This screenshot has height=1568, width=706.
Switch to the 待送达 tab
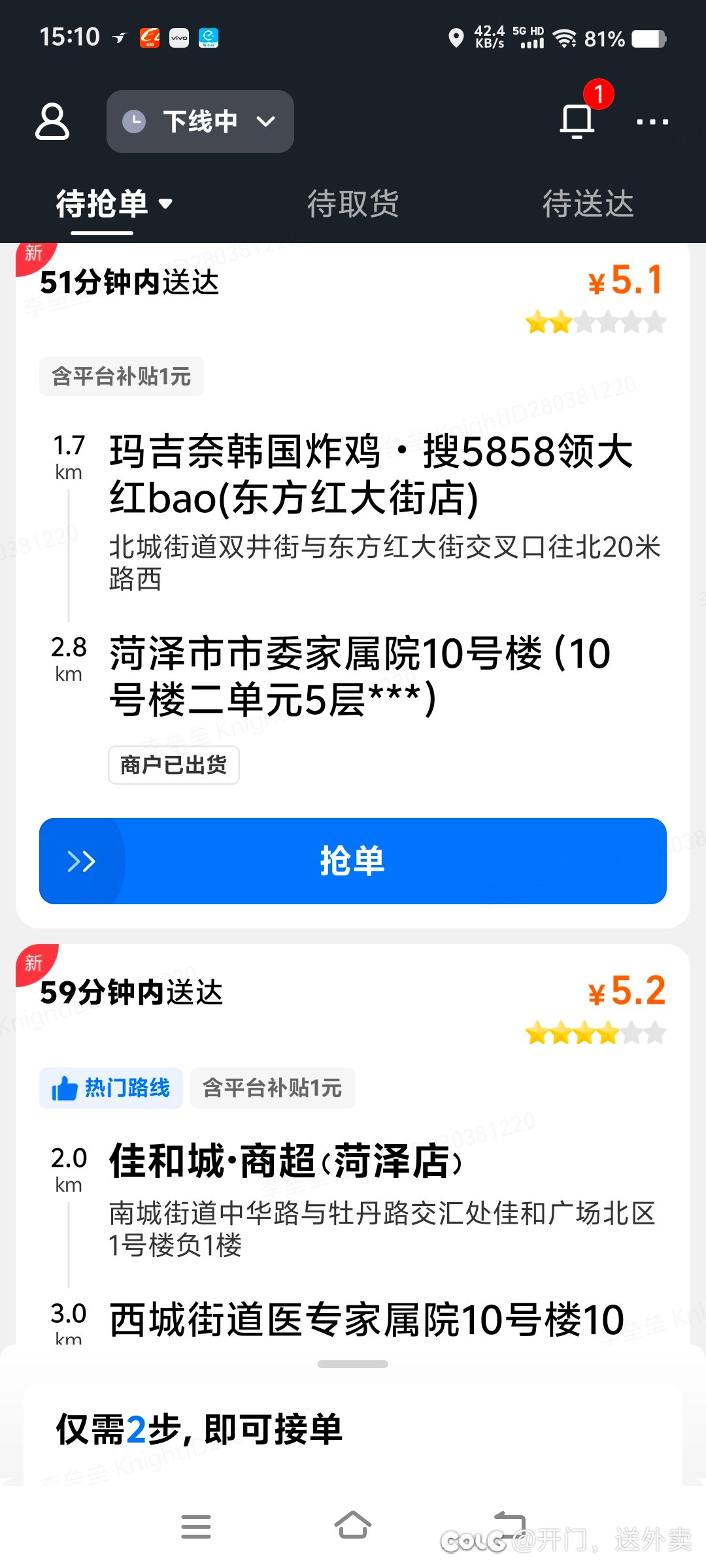pyautogui.click(x=588, y=204)
